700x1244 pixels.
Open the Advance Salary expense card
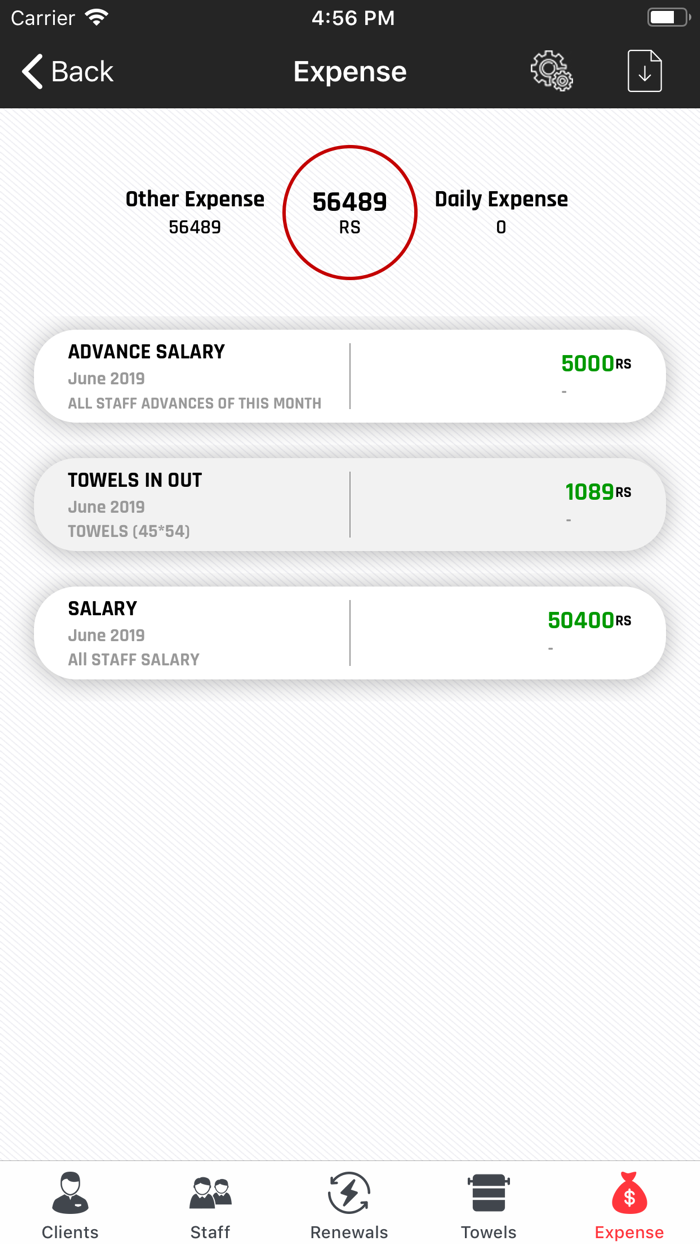pyautogui.click(x=350, y=377)
